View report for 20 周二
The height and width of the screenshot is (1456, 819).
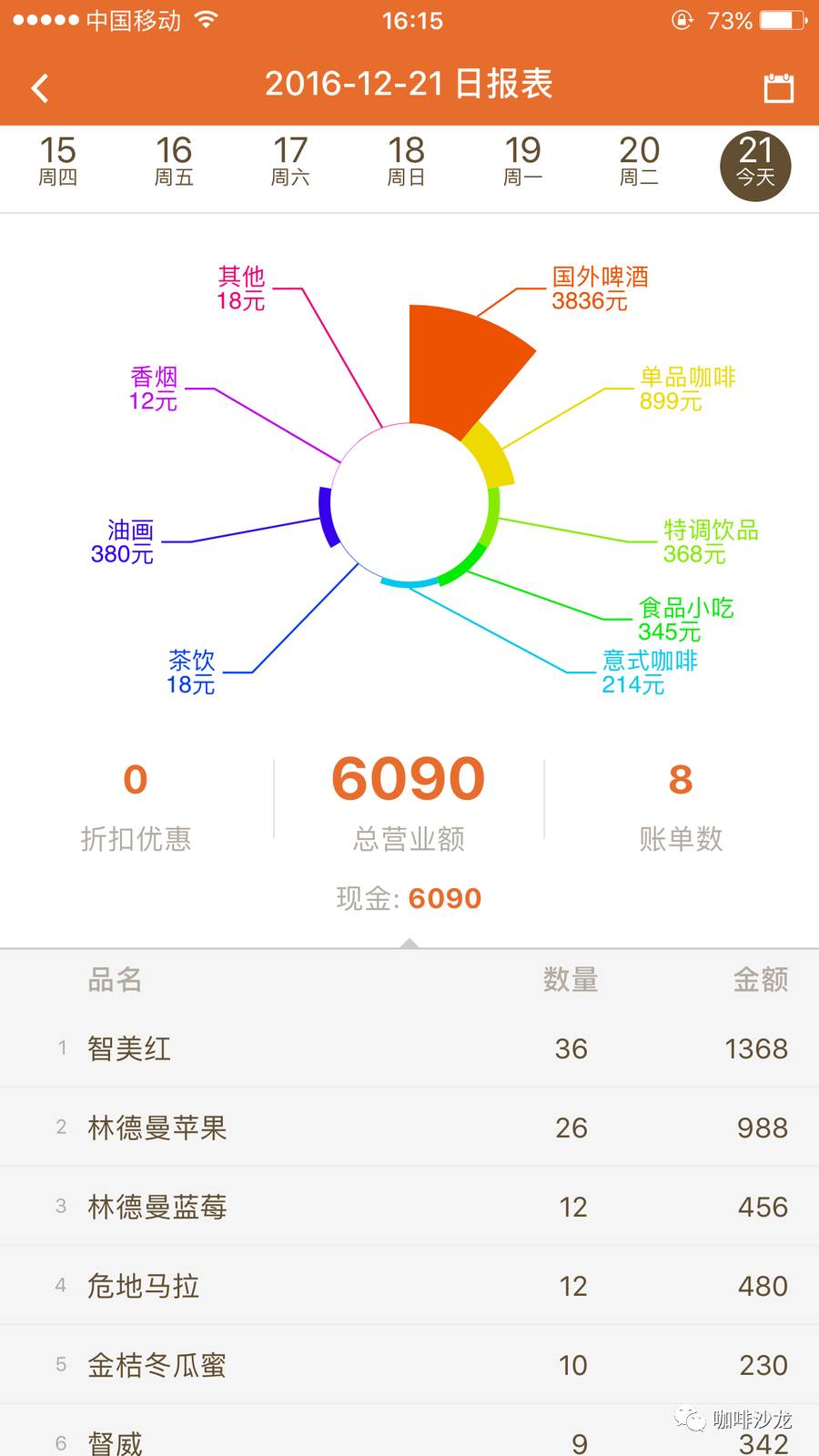[639, 161]
